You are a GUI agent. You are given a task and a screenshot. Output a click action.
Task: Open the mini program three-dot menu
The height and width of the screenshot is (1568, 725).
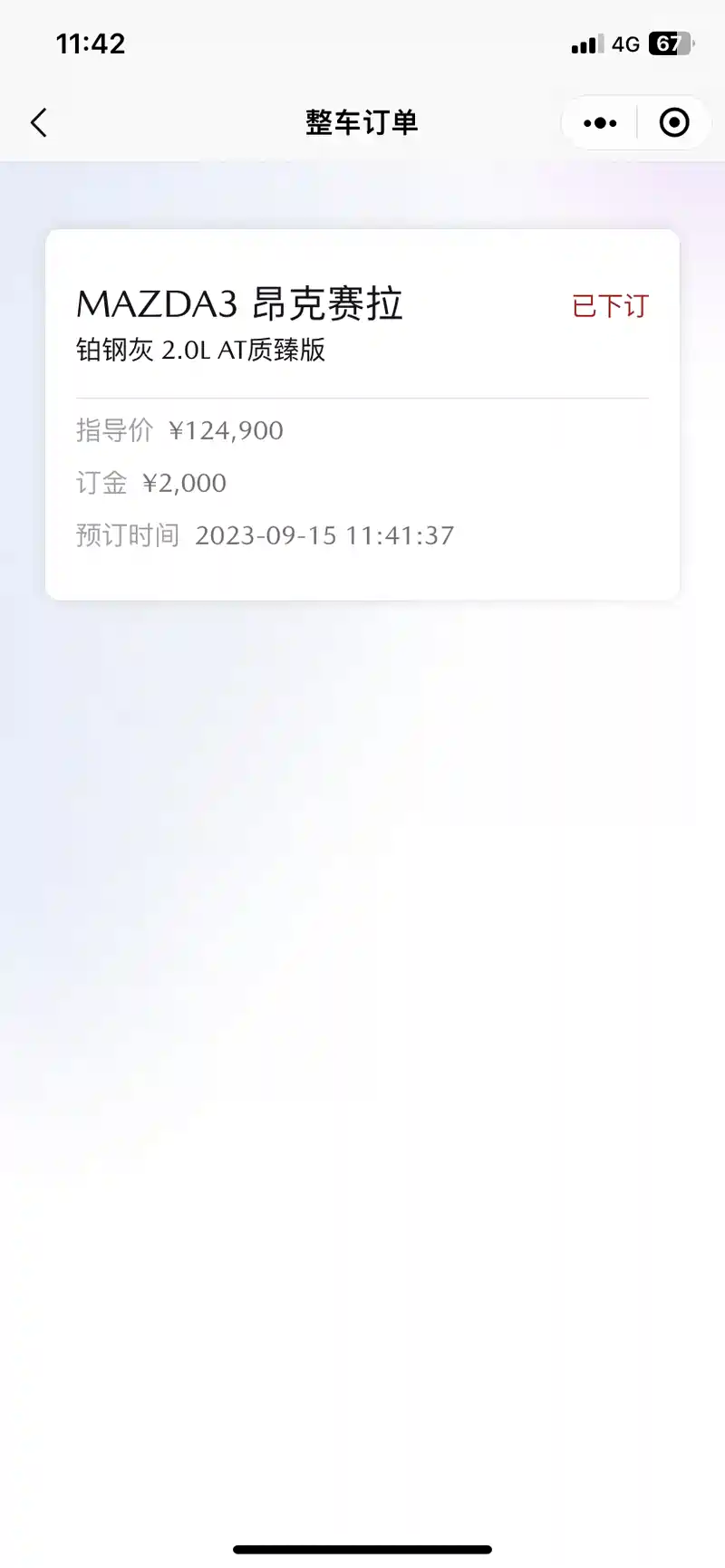tap(600, 122)
